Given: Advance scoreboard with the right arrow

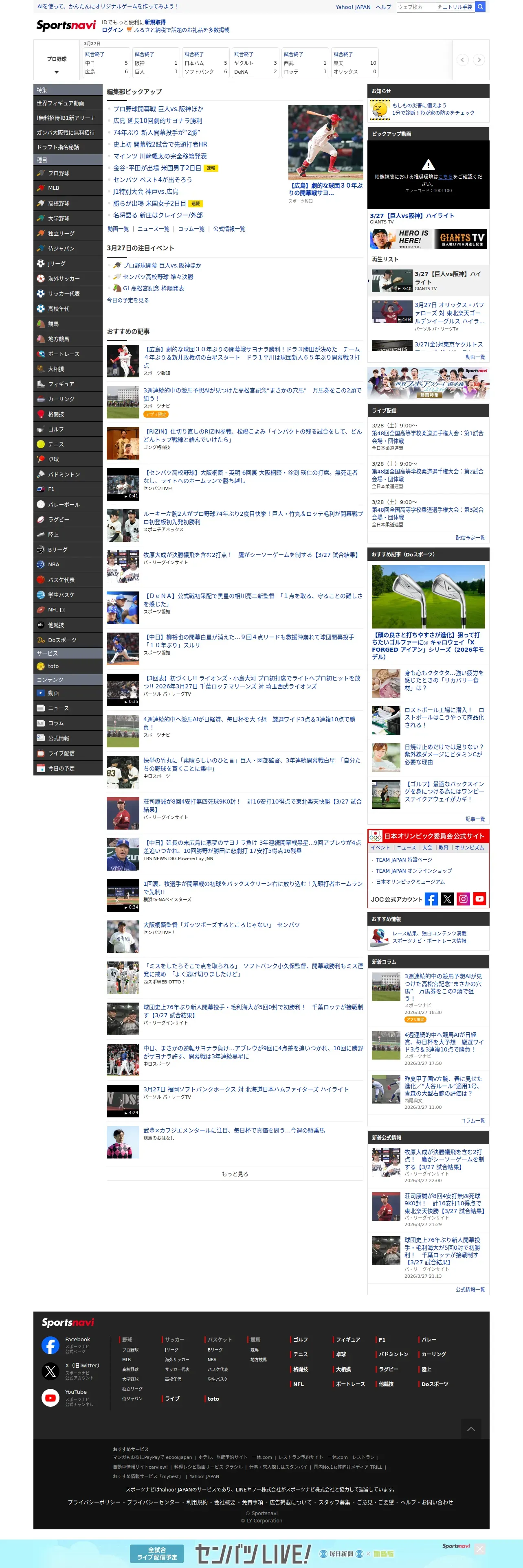Looking at the screenshot, I should tap(479, 60).
